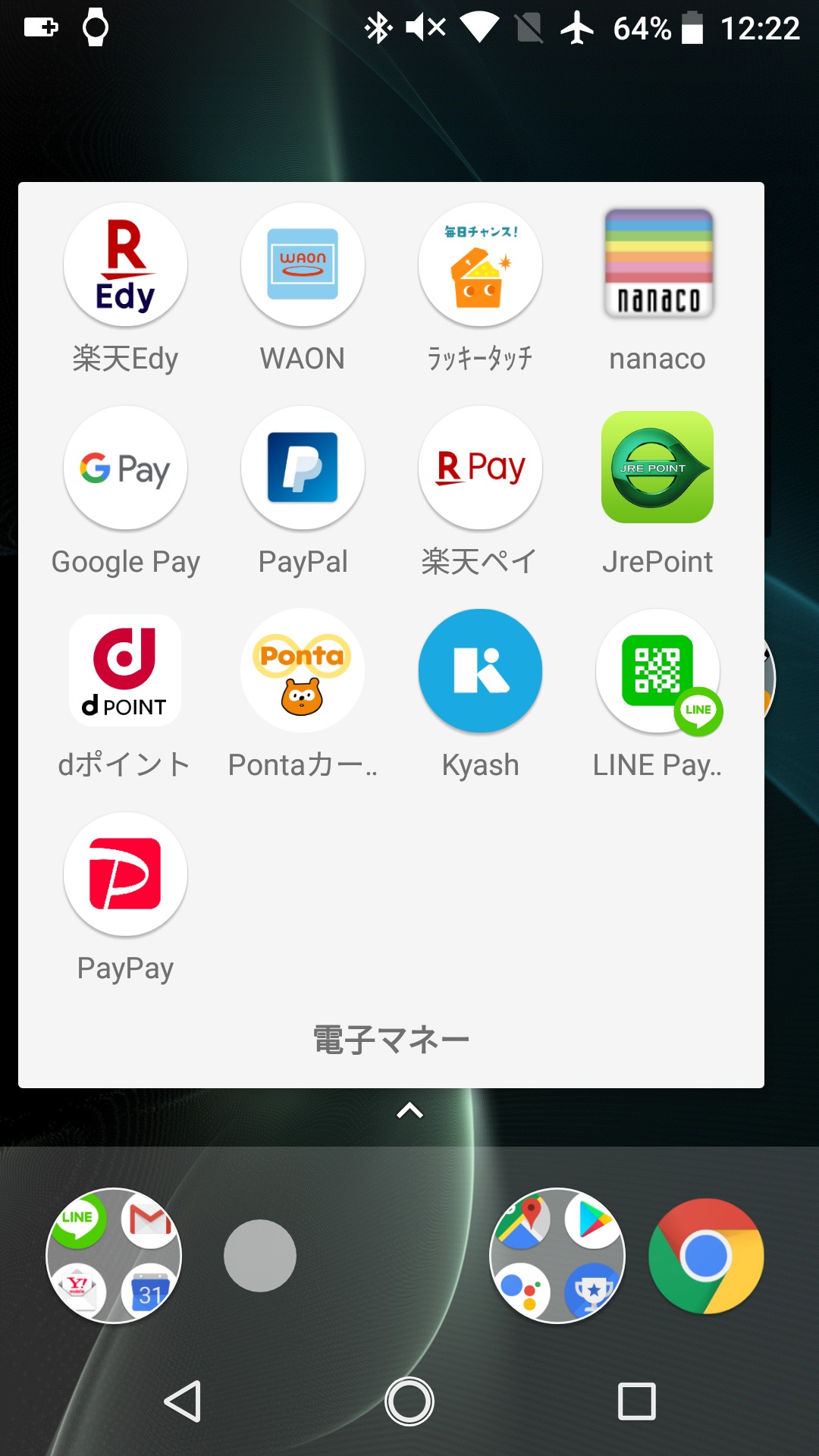Open the dock folder containing LINE and Gmail

coord(114,1256)
